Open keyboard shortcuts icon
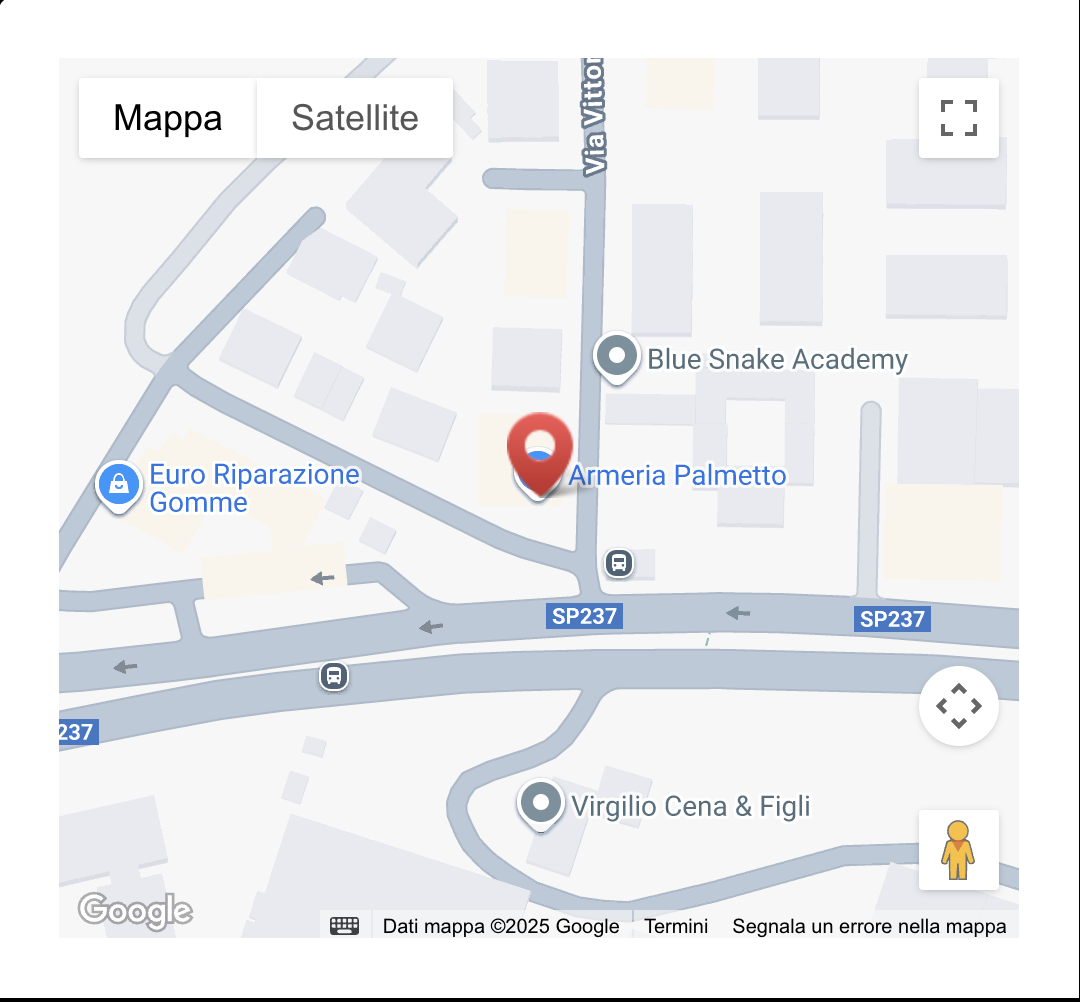Image resolution: width=1080 pixels, height=1002 pixels. click(344, 926)
